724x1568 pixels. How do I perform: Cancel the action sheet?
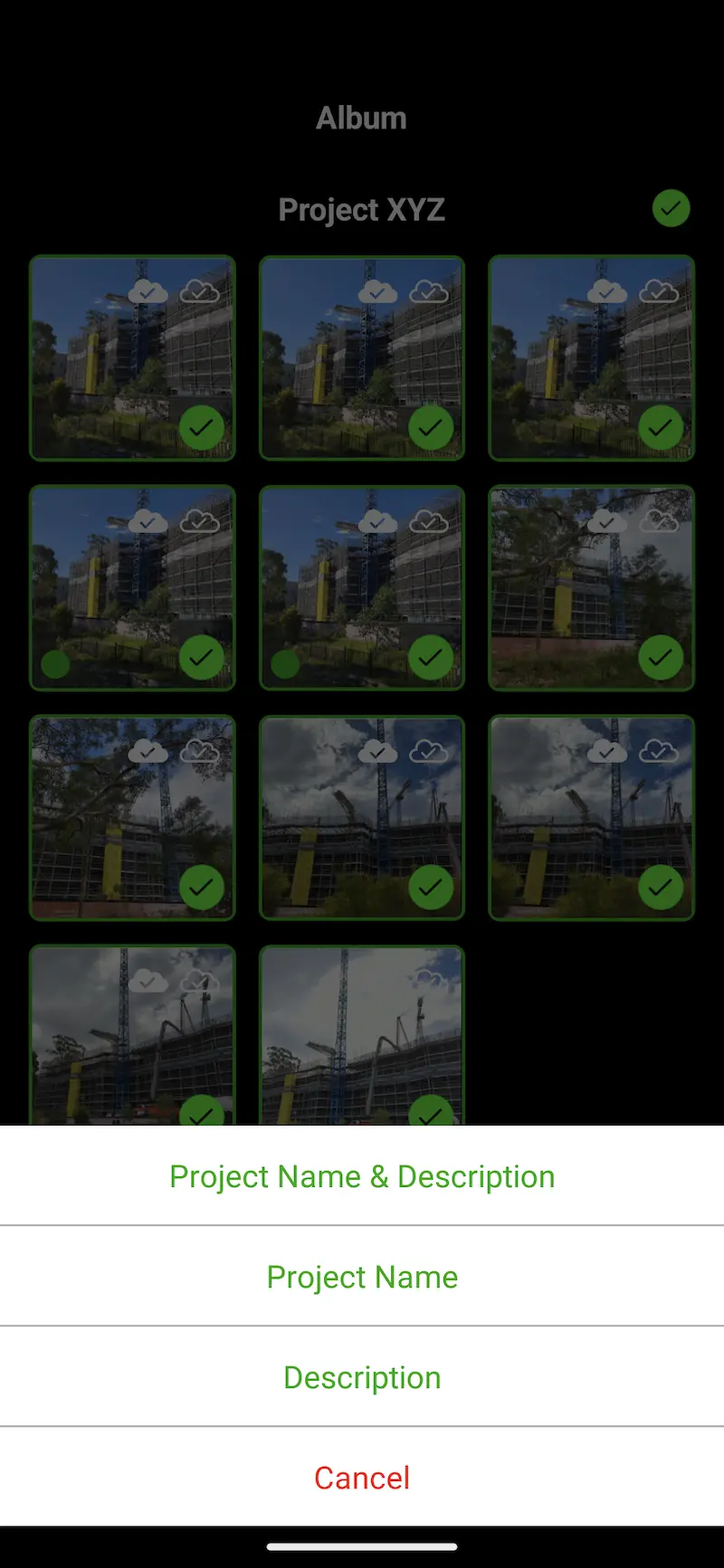point(362,1478)
